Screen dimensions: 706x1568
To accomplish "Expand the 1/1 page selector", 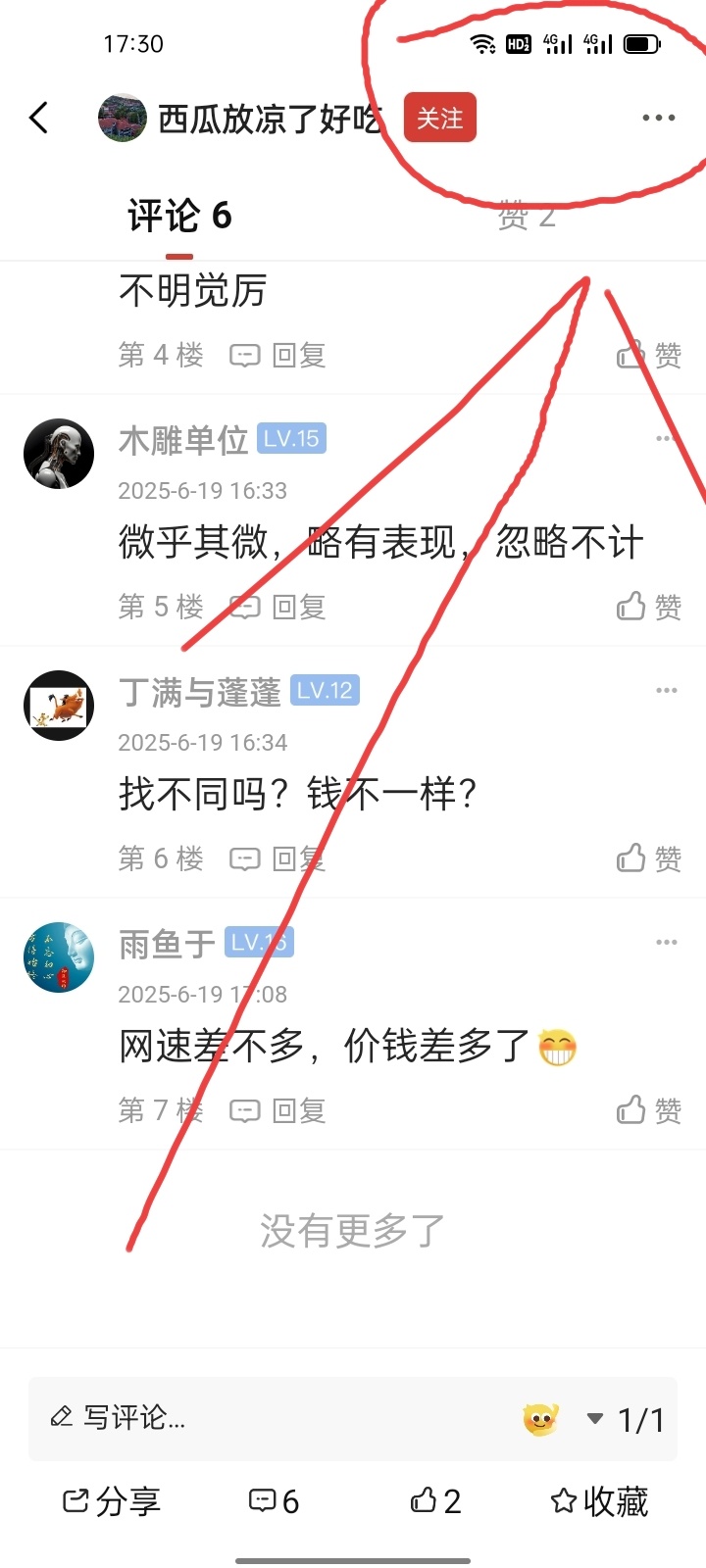I will point(628,1419).
